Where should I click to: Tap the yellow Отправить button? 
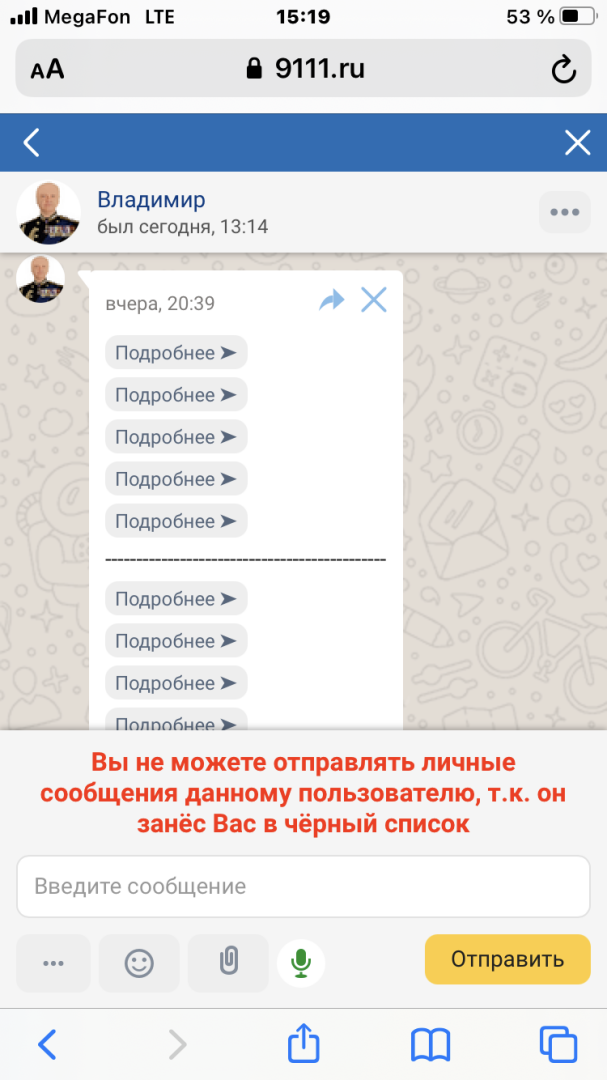[507, 960]
